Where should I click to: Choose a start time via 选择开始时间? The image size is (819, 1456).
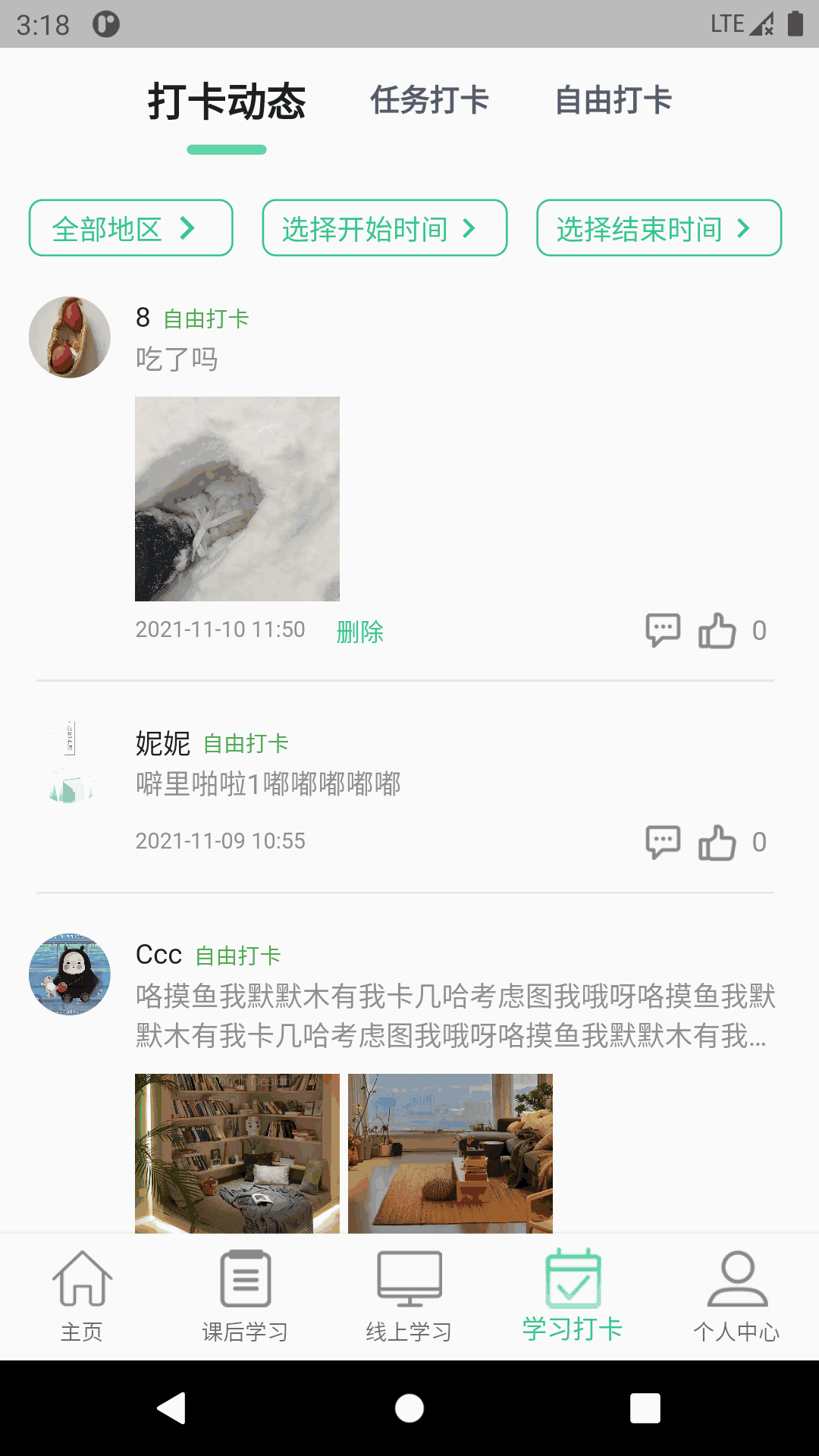click(x=384, y=228)
